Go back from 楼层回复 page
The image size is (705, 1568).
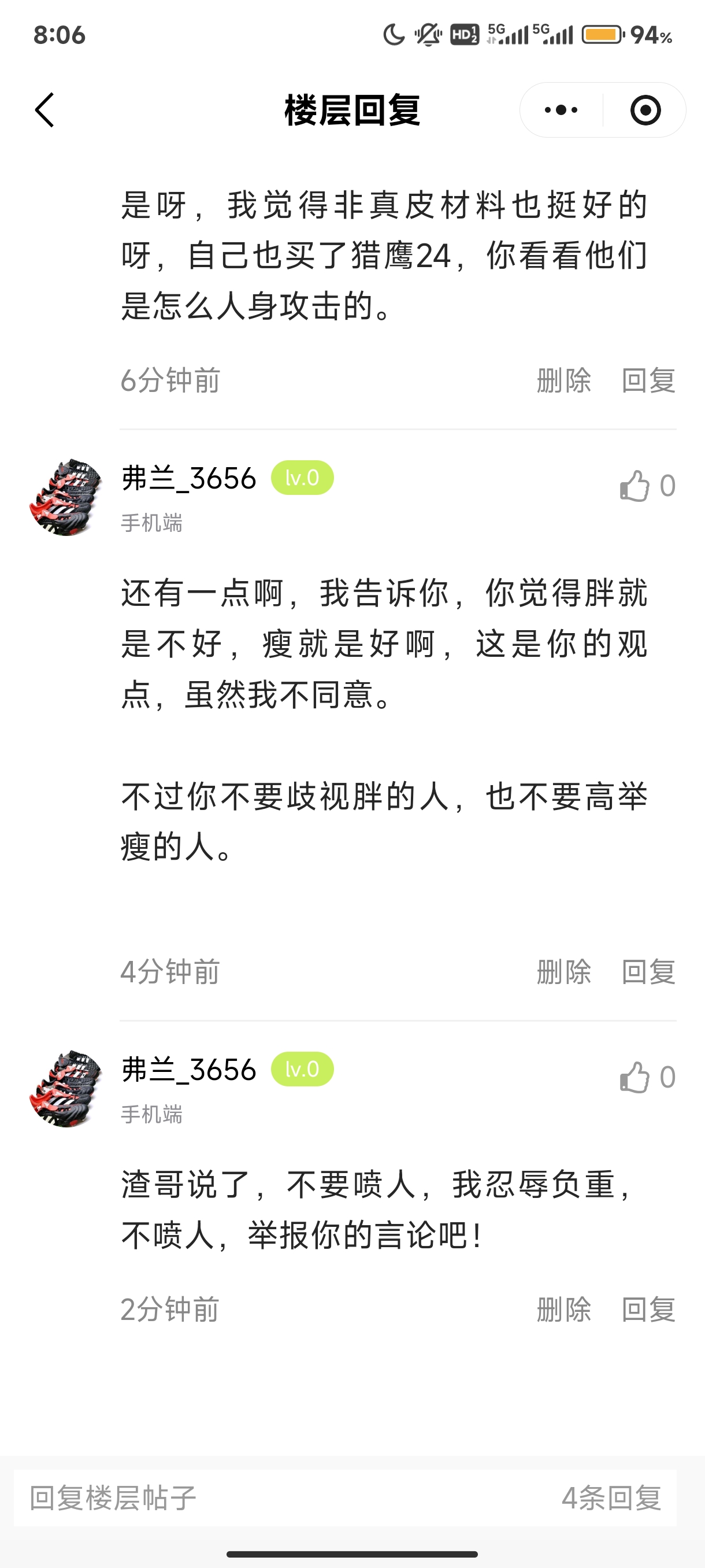pyautogui.click(x=45, y=110)
